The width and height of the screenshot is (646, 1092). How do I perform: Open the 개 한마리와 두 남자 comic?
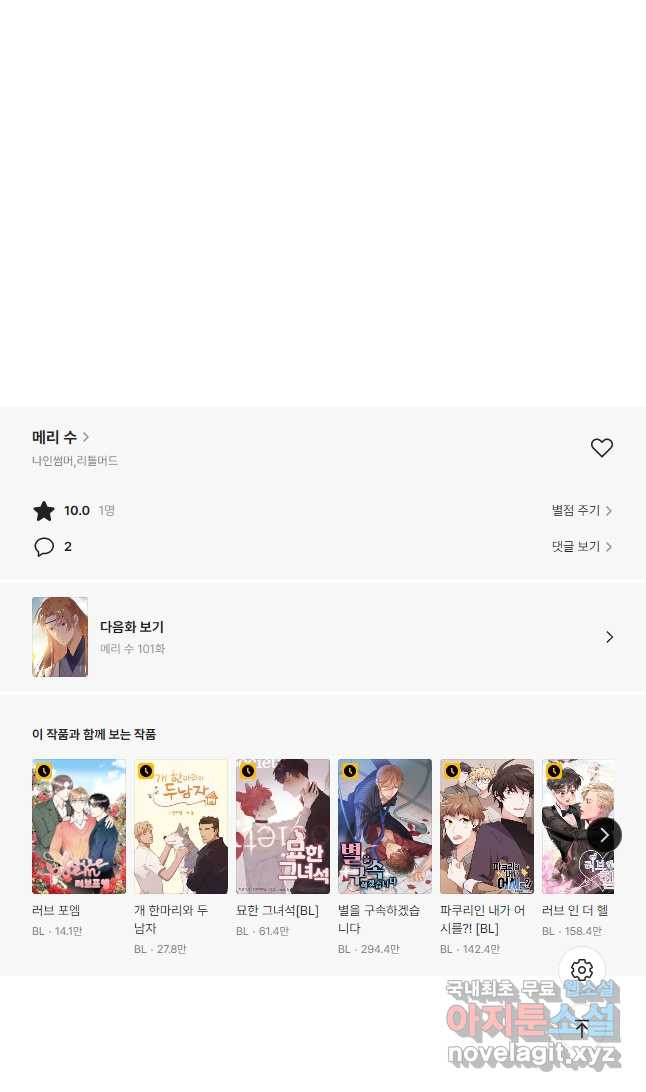coord(181,827)
